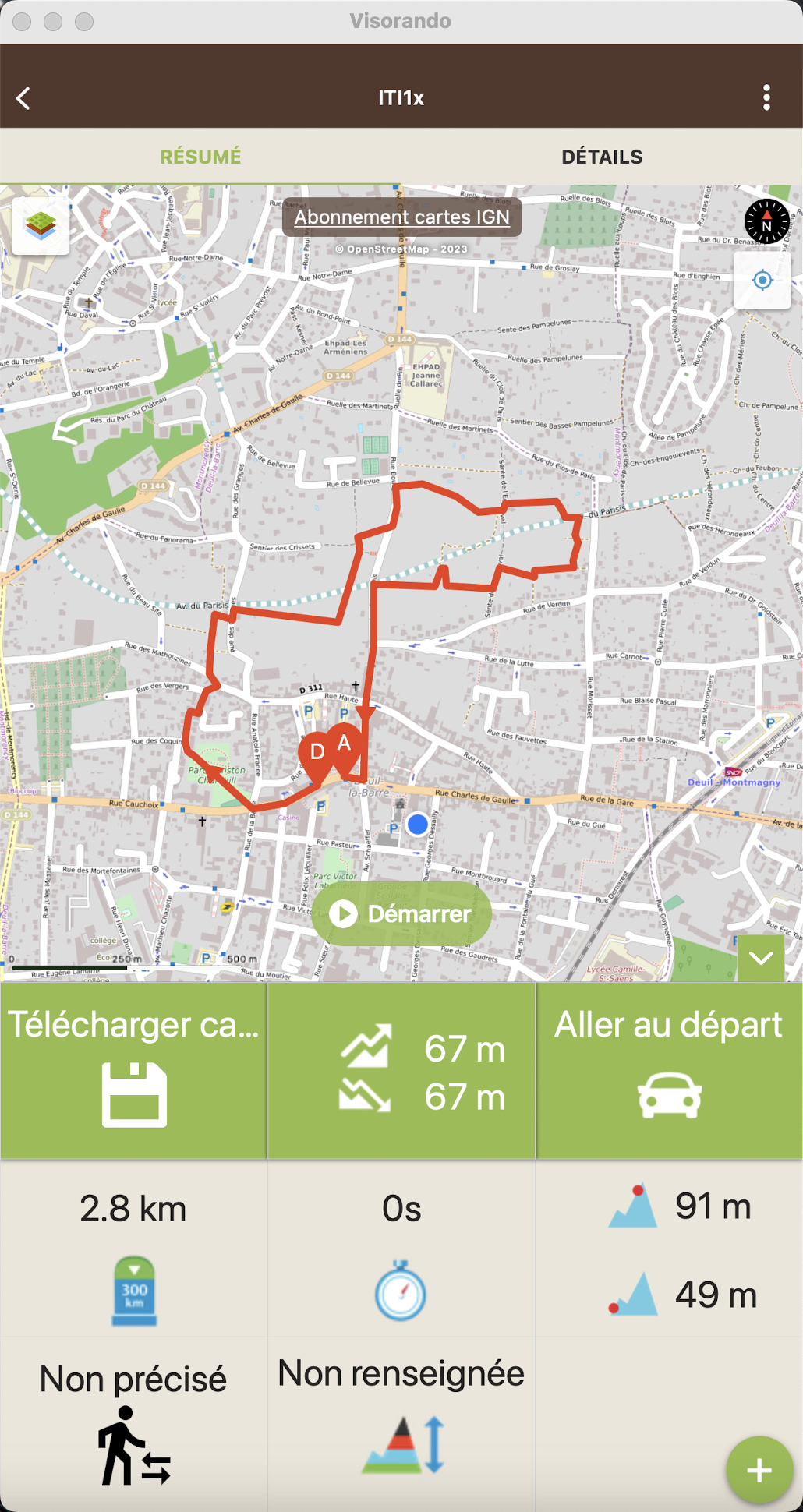The width and height of the screenshot is (803, 1512).
Task: Follow the Abonnement cartes IGN link
Action: click(x=401, y=217)
